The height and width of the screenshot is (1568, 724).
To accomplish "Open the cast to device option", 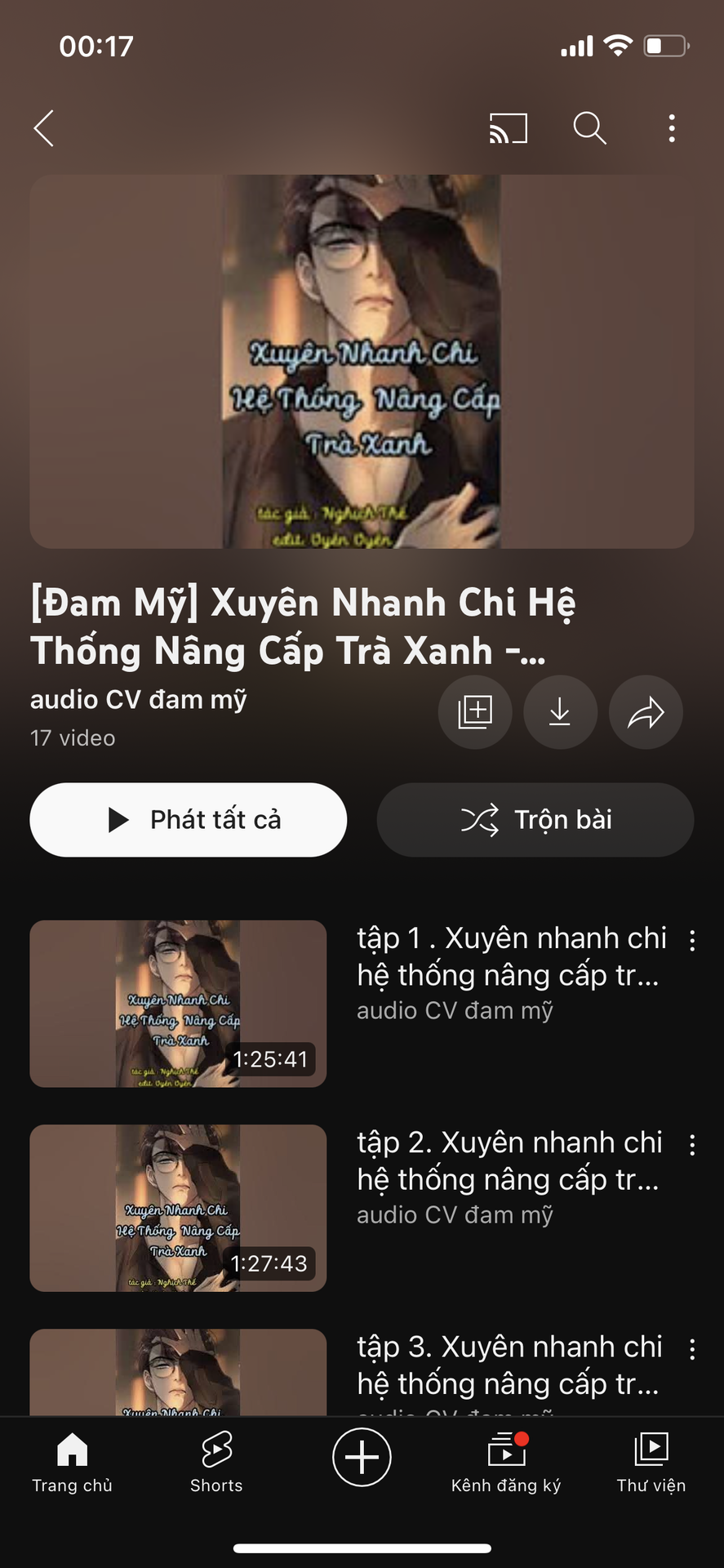I will coord(508,128).
